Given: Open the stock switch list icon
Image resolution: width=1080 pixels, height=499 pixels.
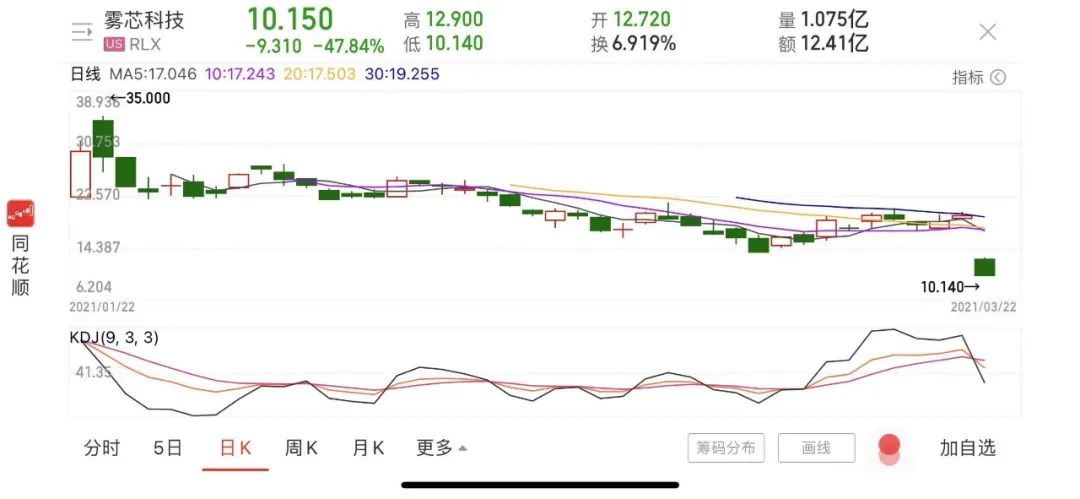Looking at the screenshot, I should 82,32.
